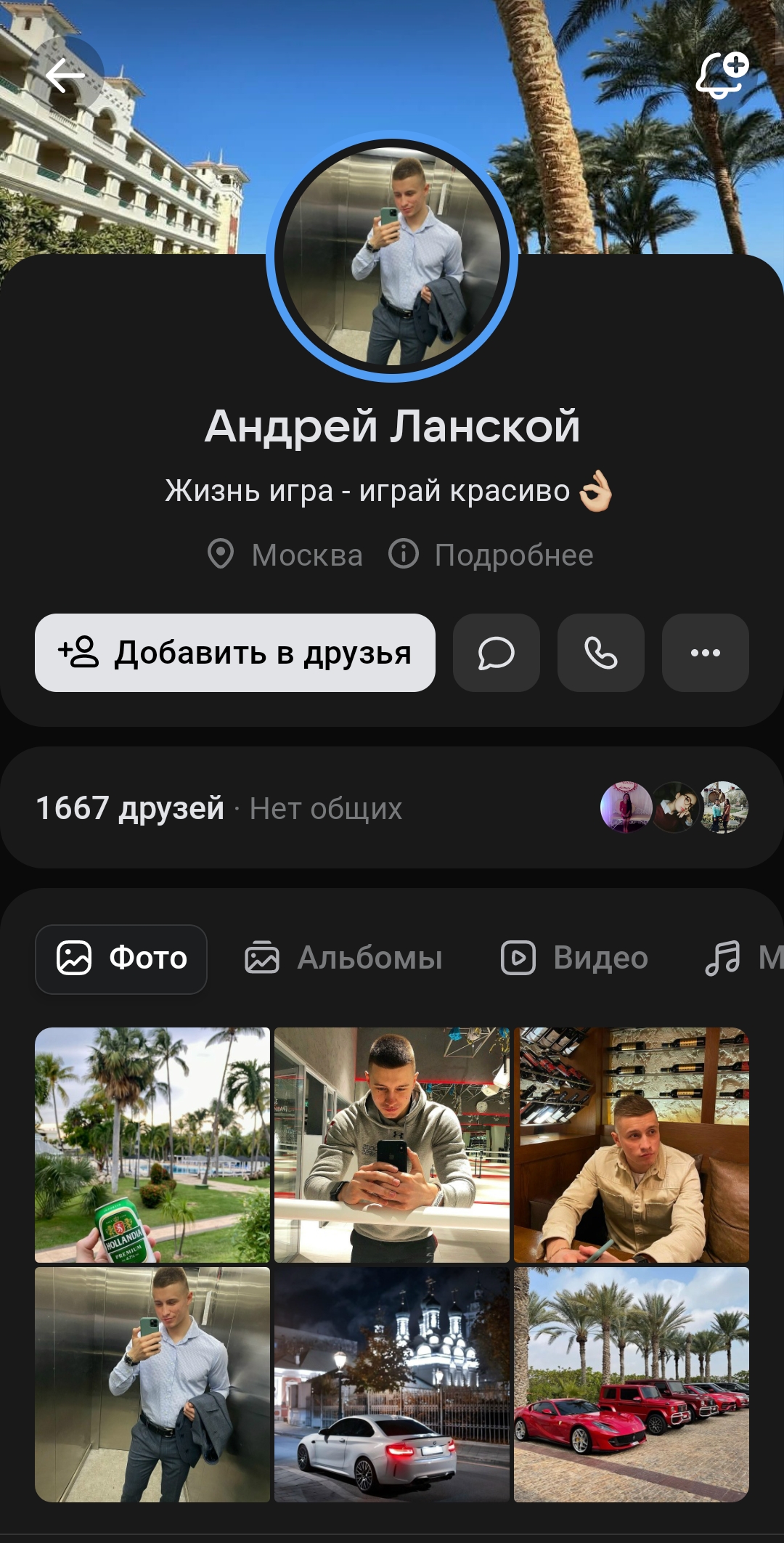
Task: Open the three-dot profile options menu
Action: (705, 653)
